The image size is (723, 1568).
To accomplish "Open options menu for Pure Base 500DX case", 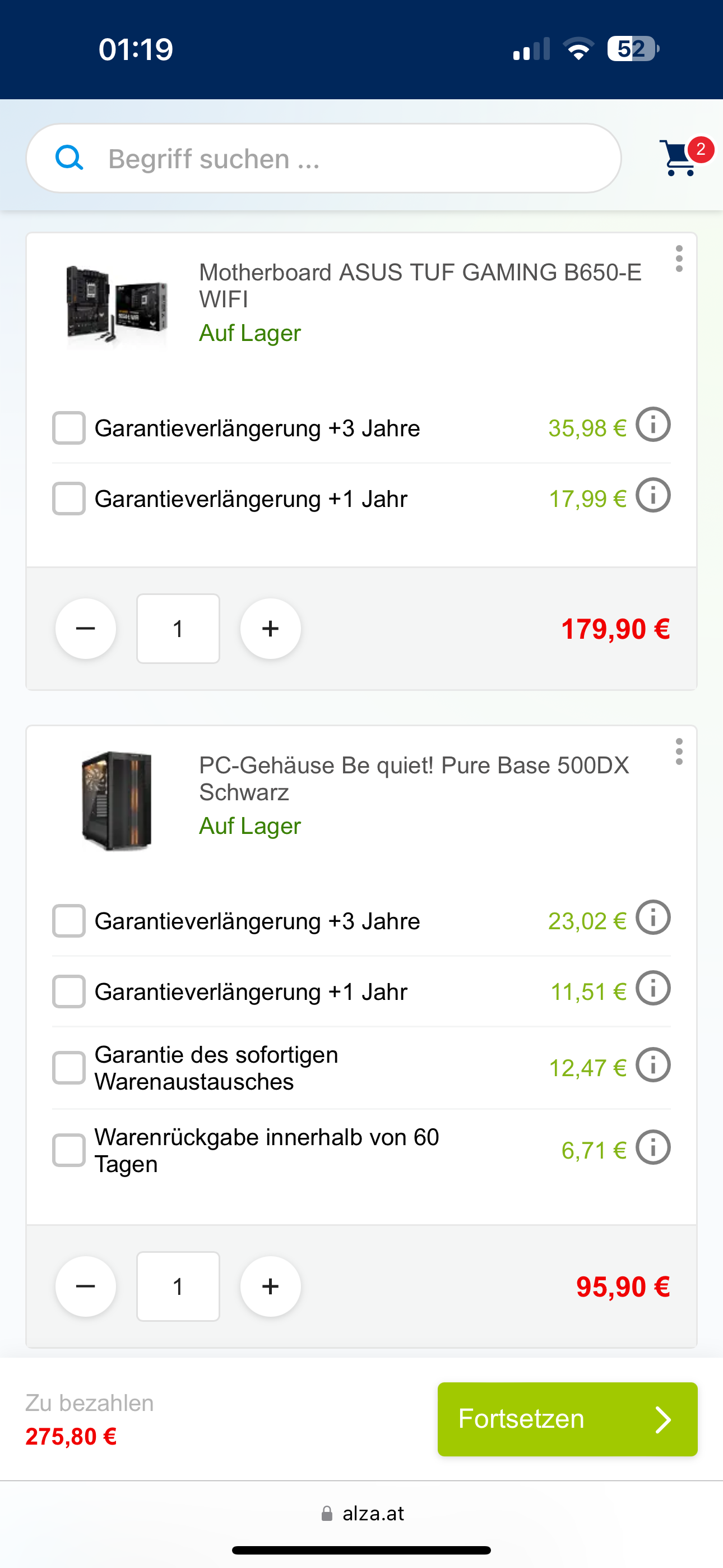I will tap(679, 753).
